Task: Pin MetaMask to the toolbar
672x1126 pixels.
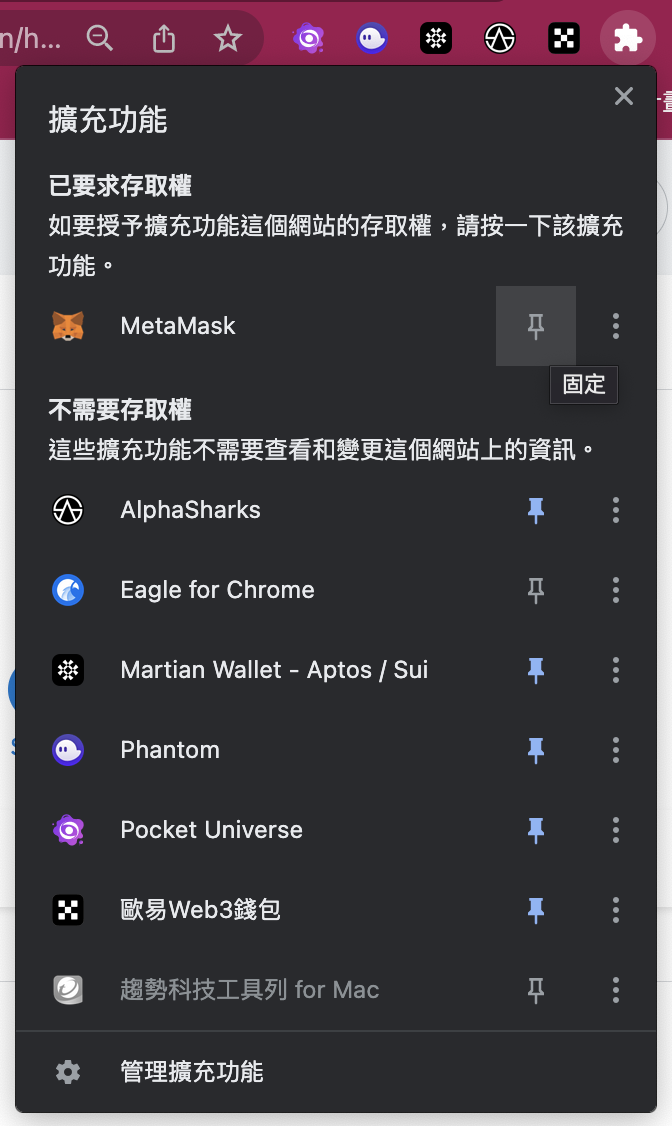Action: (x=536, y=326)
